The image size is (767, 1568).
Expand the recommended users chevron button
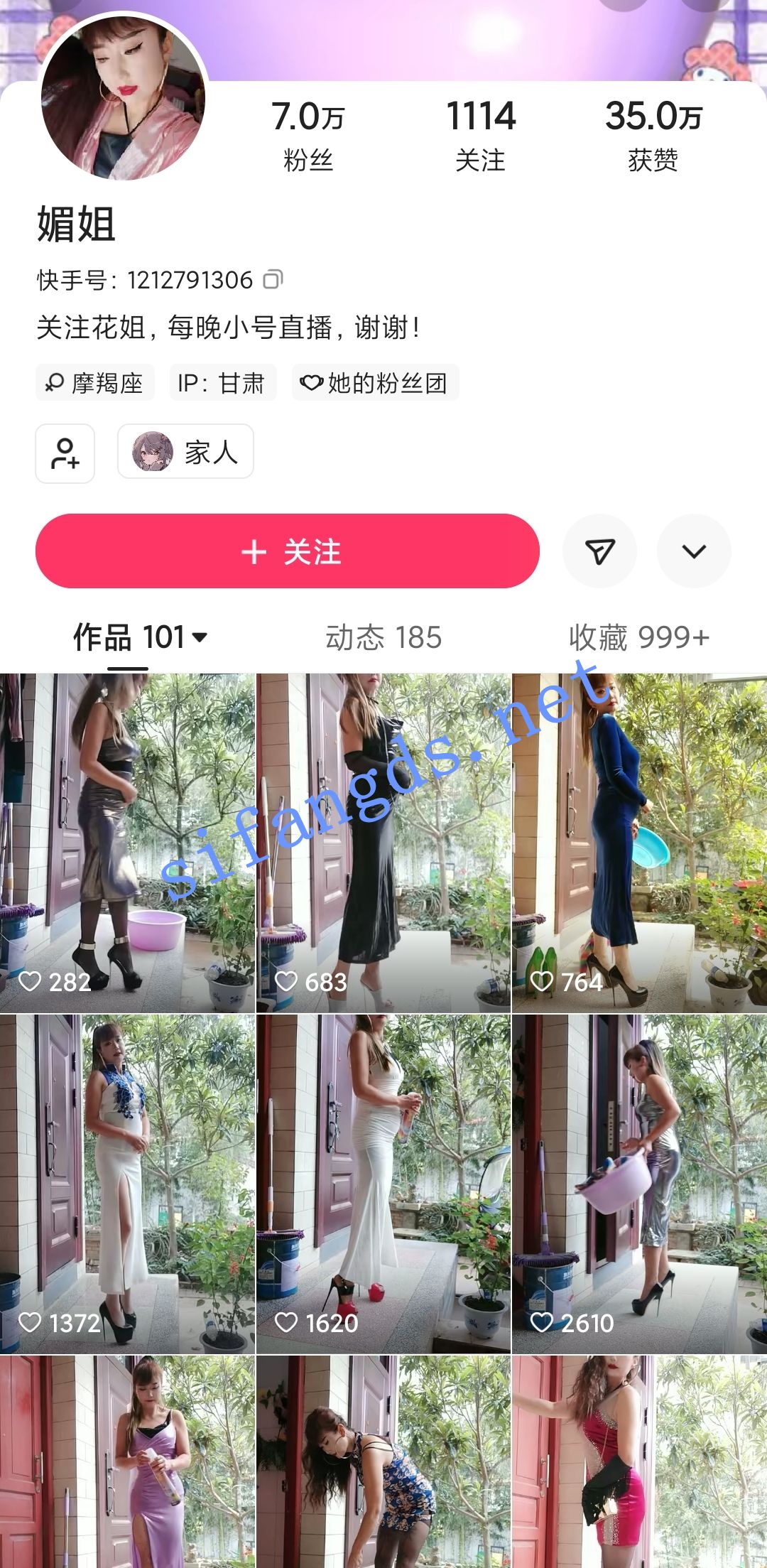tap(693, 551)
